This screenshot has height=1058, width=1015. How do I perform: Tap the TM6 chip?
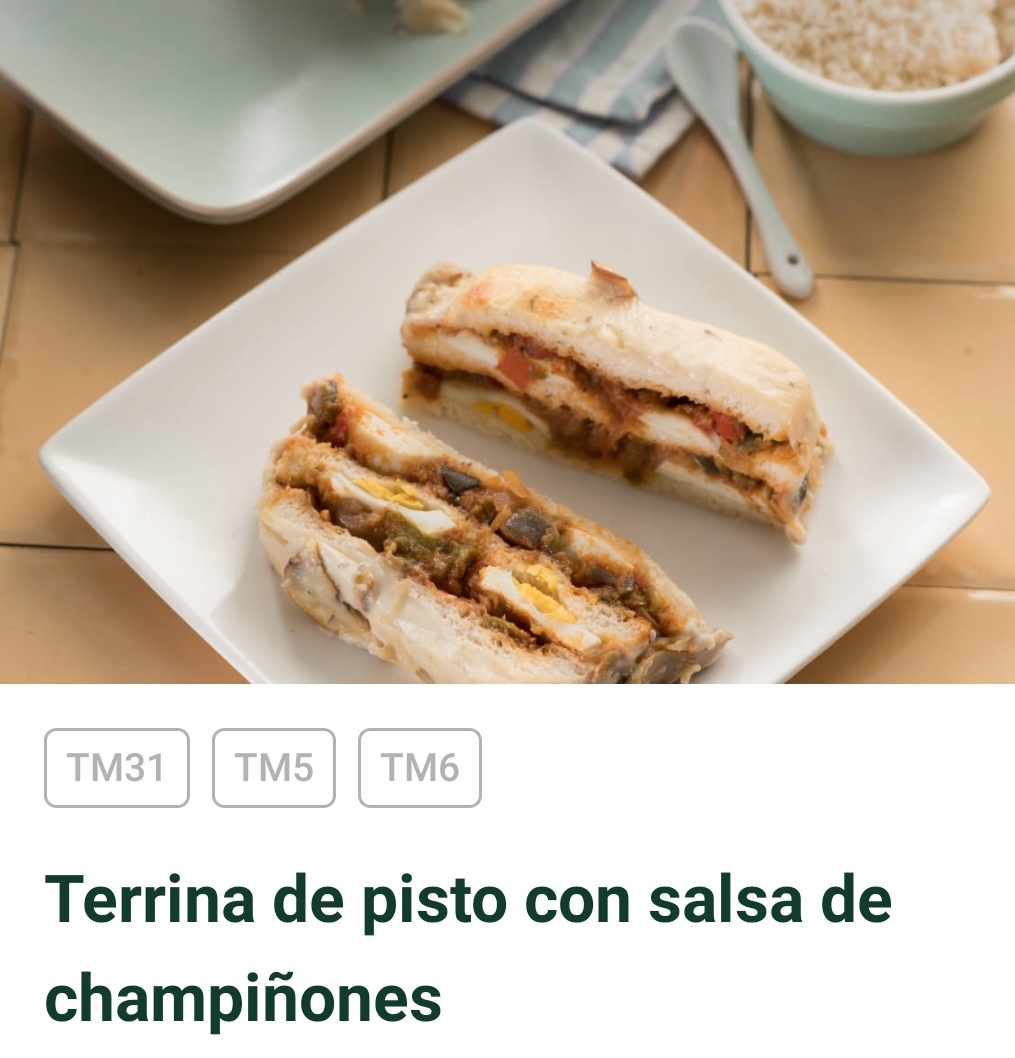coord(420,768)
